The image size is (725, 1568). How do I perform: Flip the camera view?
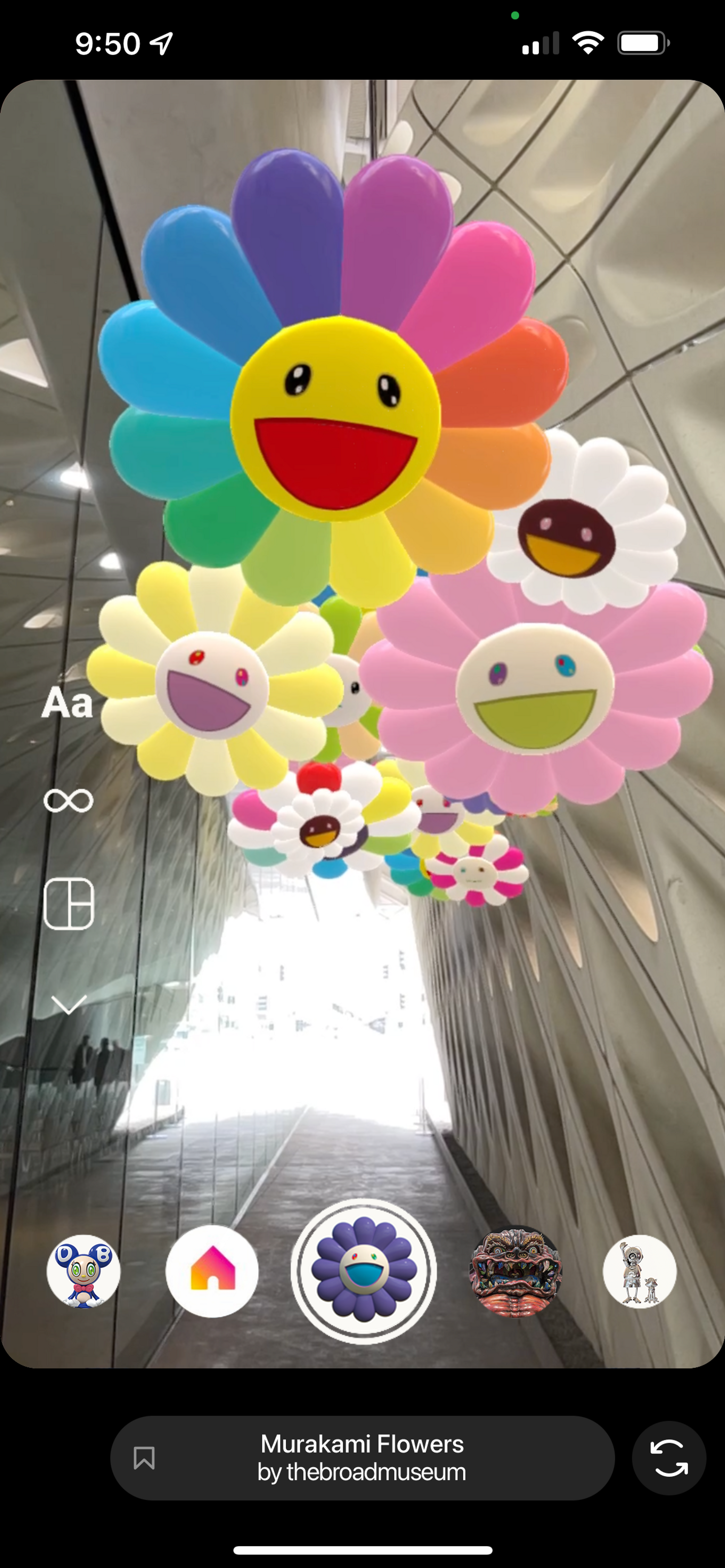click(x=668, y=1459)
